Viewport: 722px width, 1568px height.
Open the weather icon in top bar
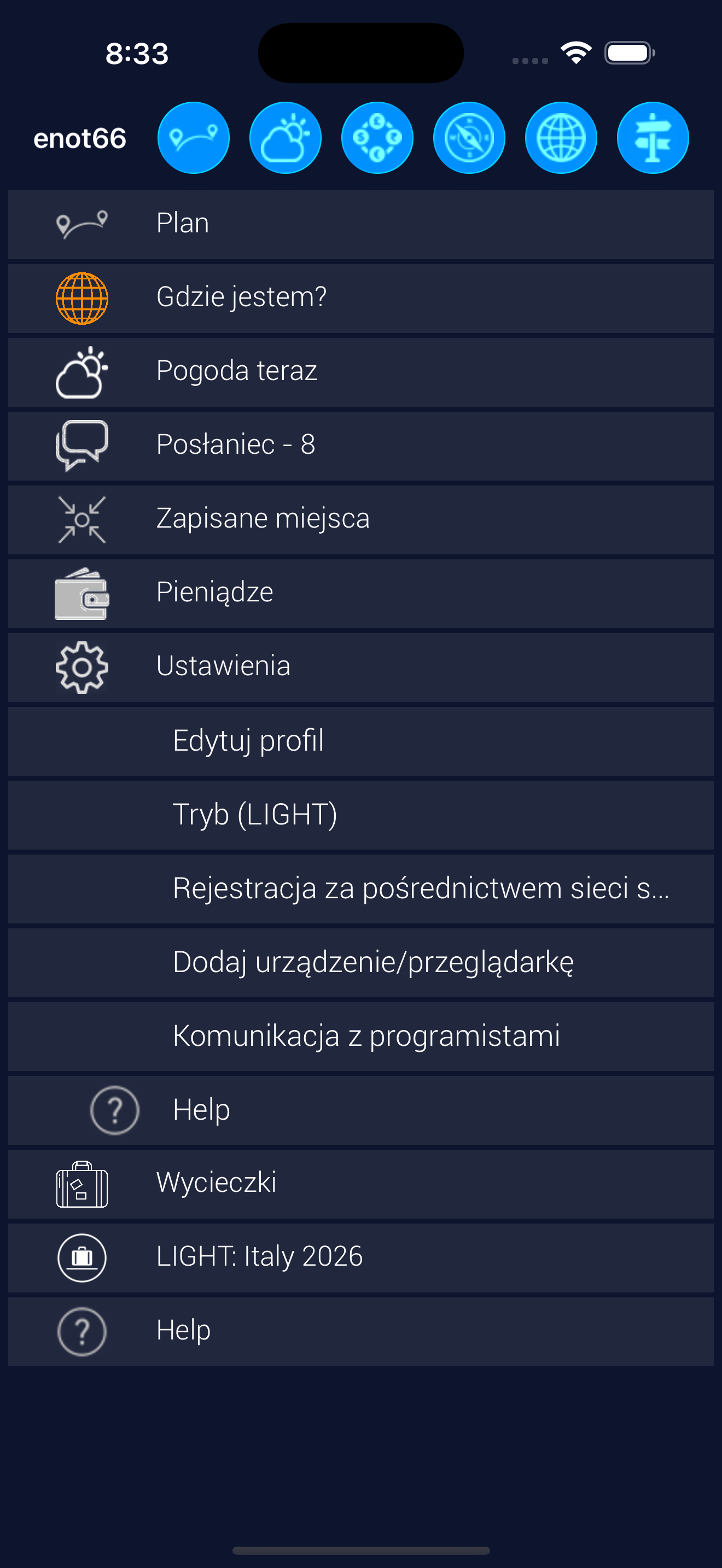click(285, 138)
